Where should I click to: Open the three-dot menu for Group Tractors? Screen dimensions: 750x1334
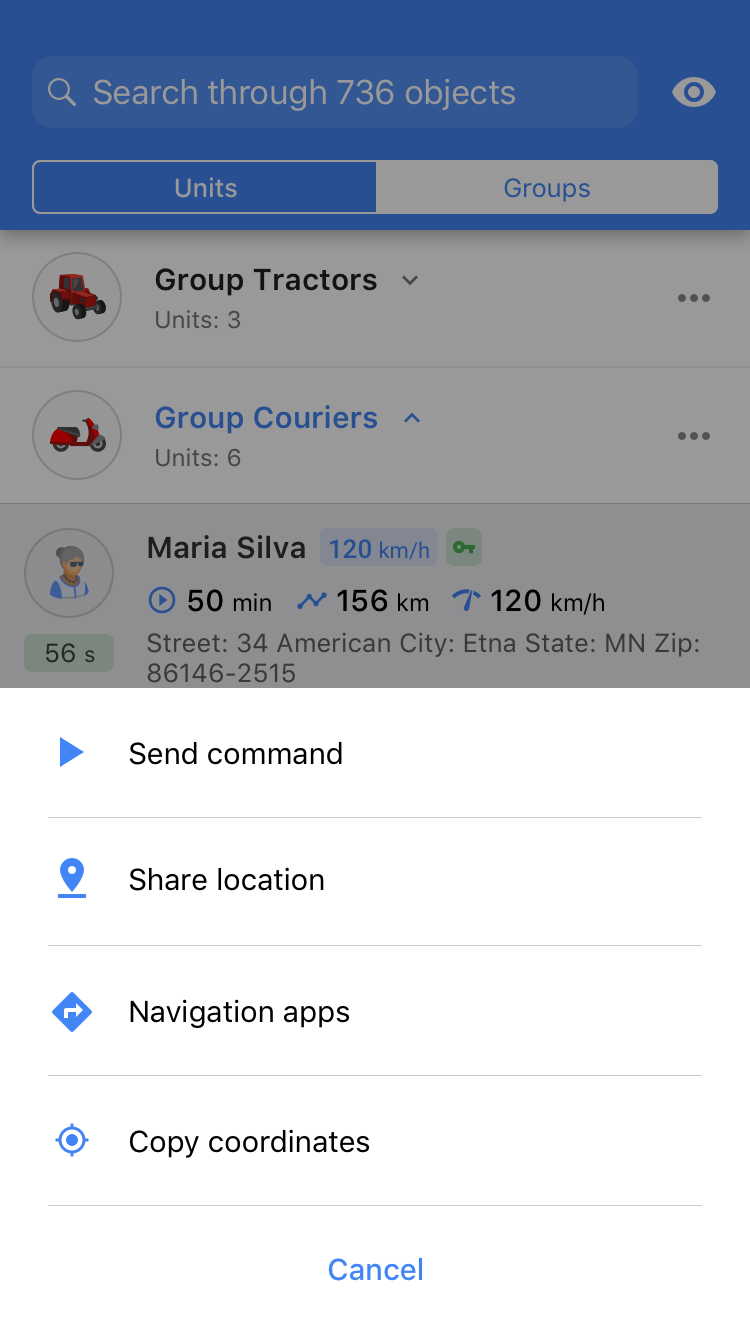click(694, 297)
